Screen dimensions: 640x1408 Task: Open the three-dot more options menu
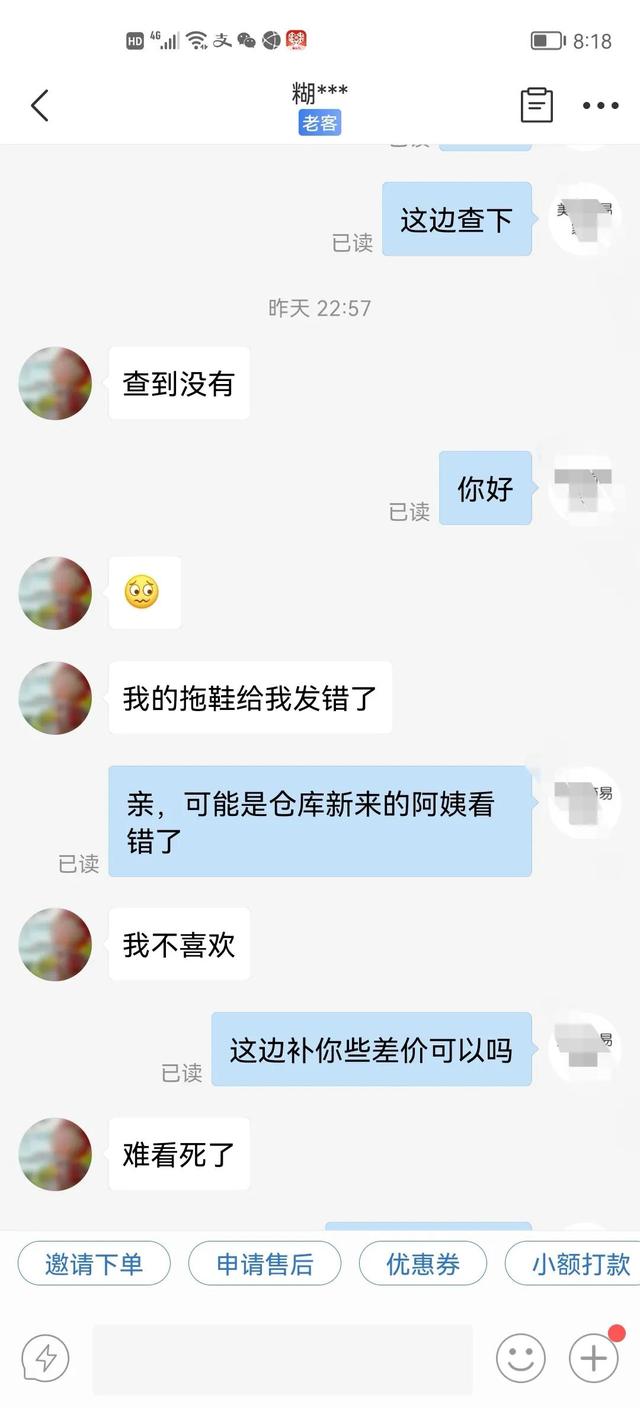600,105
